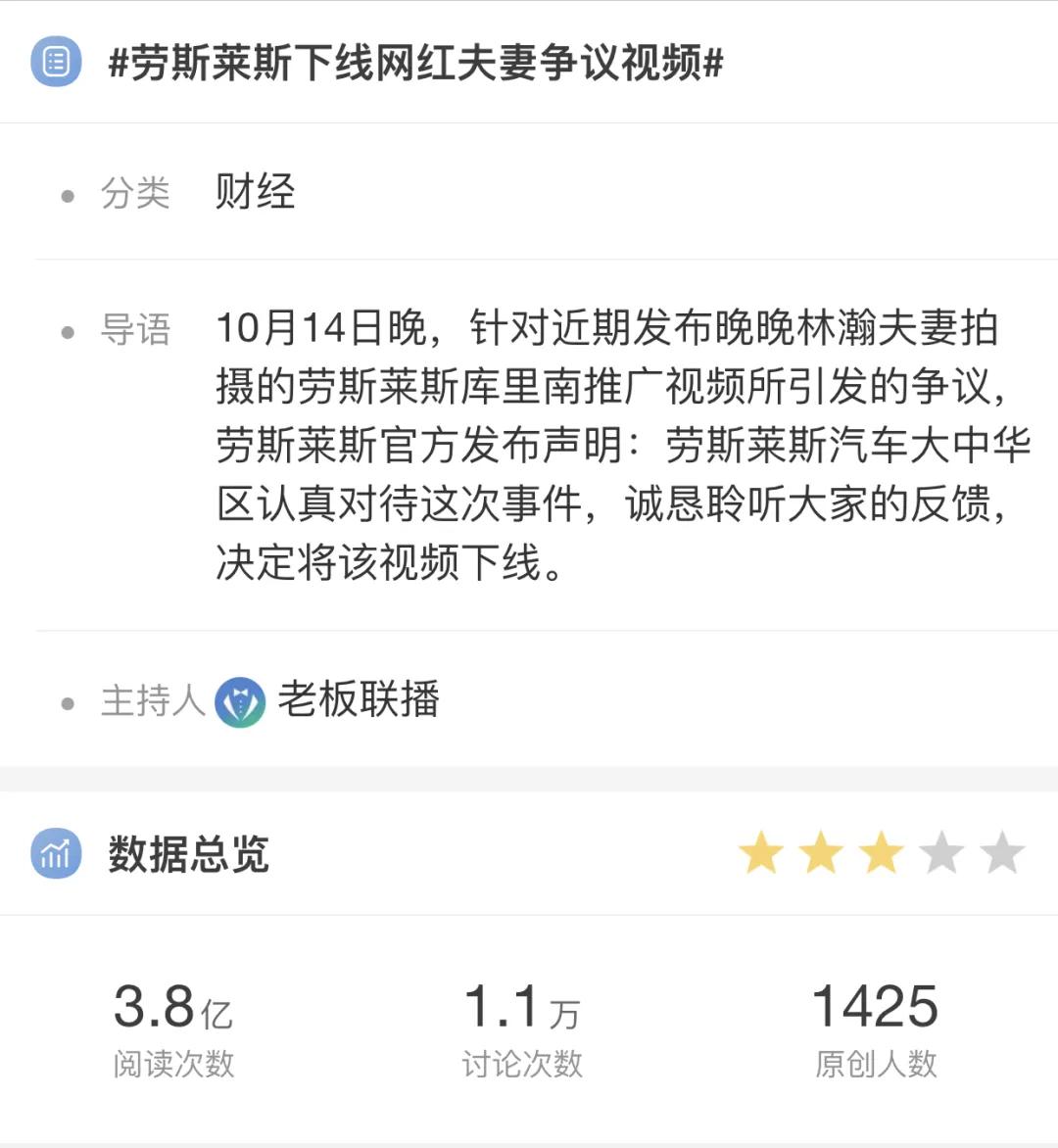
Task: Click the 3.8亿 reading count
Action: tap(171, 1009)
